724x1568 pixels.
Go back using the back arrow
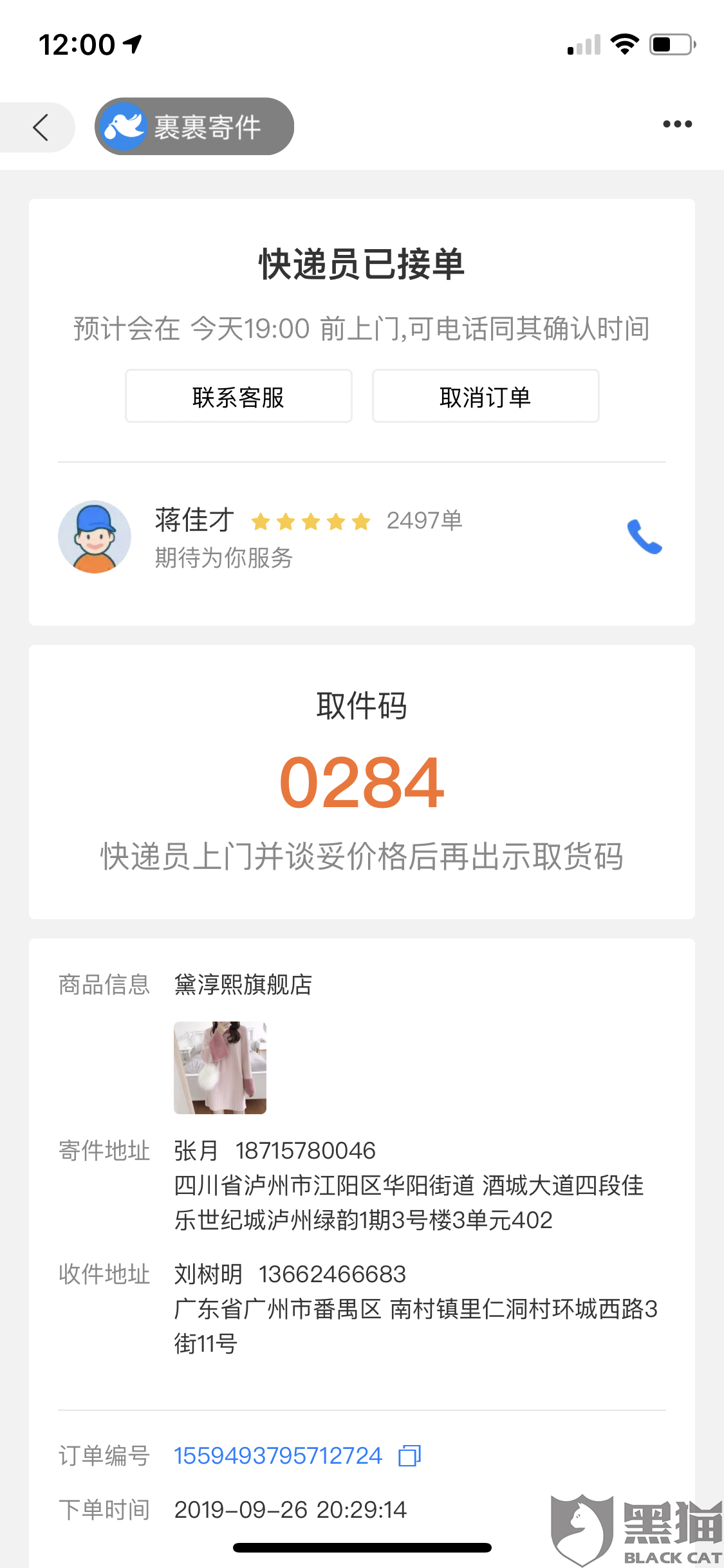(41, 127)
